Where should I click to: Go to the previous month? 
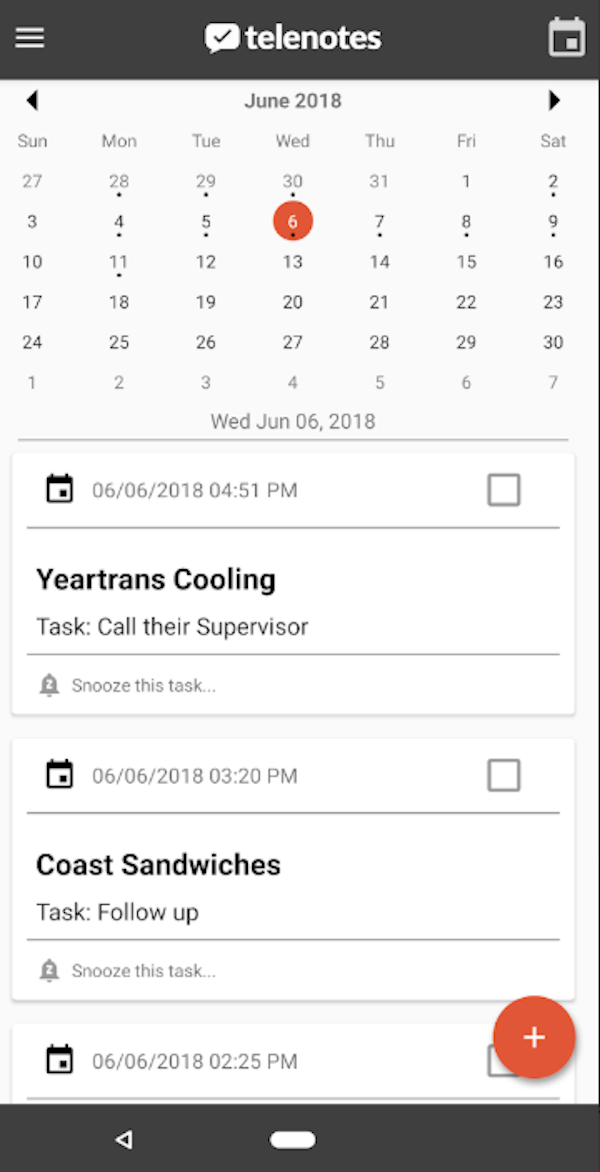pyautogui.click(x=31, y=100)
